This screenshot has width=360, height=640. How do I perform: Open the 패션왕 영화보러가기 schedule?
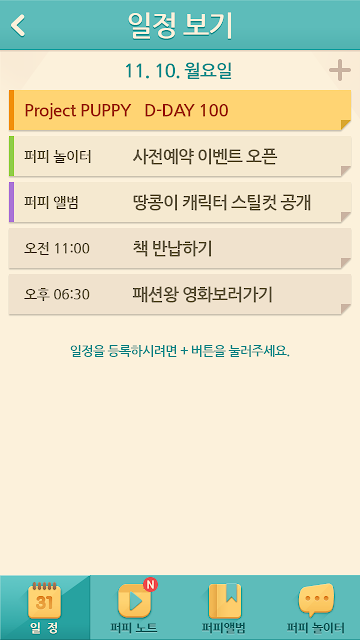click(x=180, y=294)
